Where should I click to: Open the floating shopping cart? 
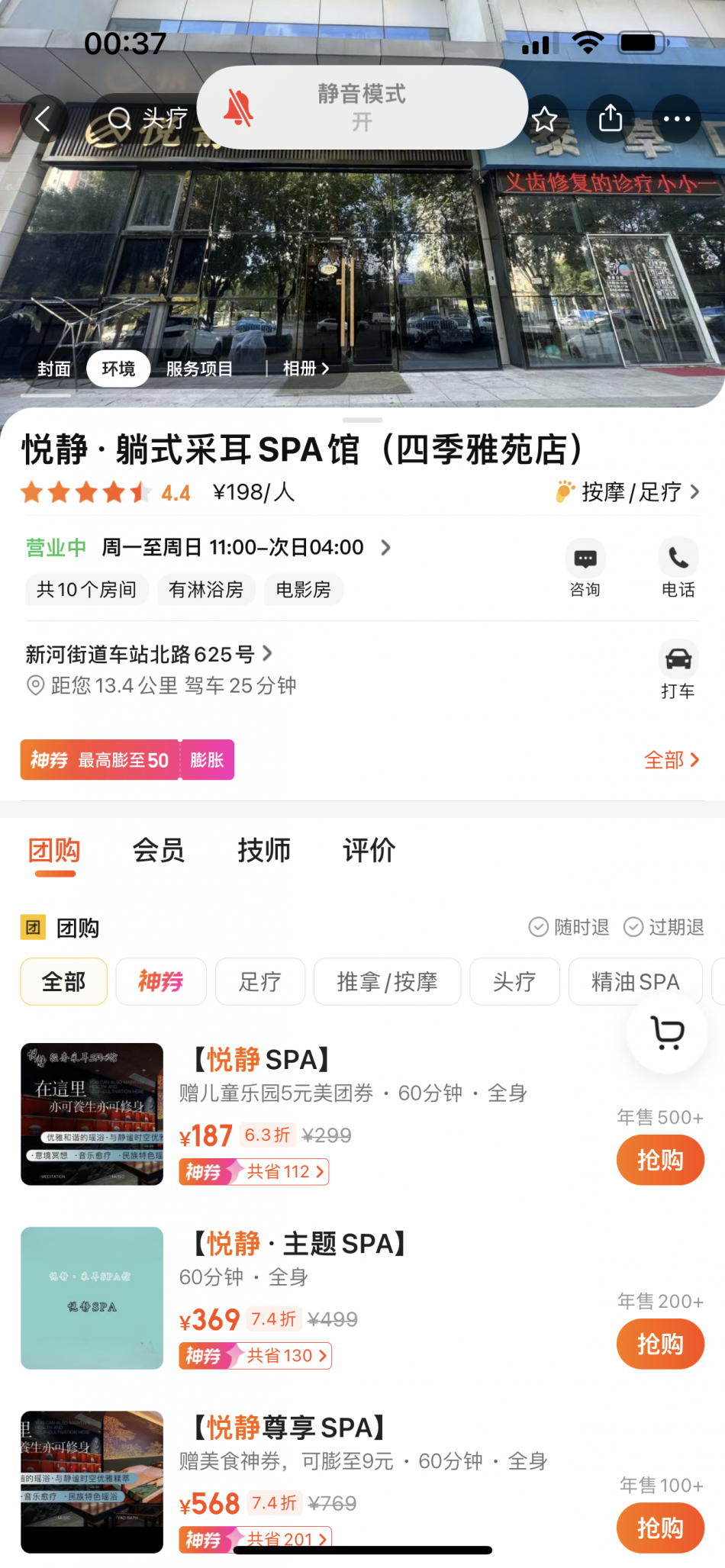tap(668, 1033)
